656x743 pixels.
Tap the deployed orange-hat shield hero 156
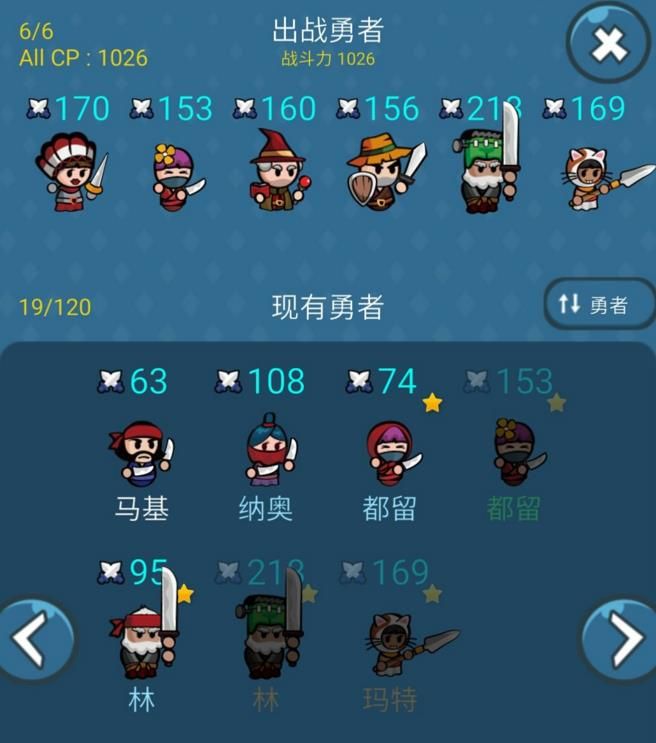click(381, 174)
